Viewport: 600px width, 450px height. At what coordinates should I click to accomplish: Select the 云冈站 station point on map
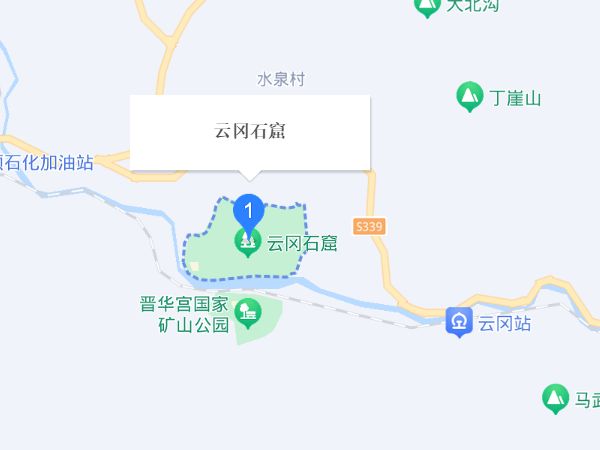pyautogui.click(x=459, y=322)
